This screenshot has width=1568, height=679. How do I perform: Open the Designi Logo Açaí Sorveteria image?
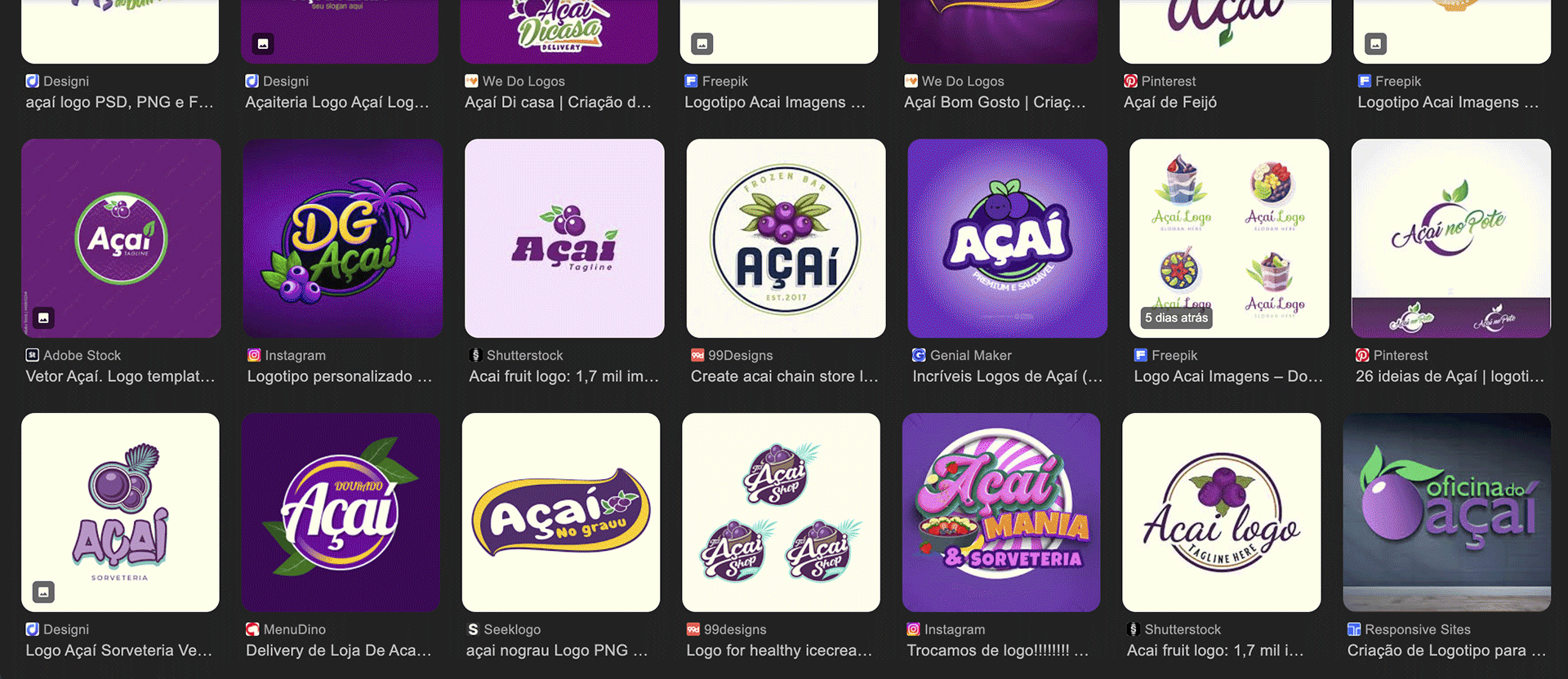[120, 513]
